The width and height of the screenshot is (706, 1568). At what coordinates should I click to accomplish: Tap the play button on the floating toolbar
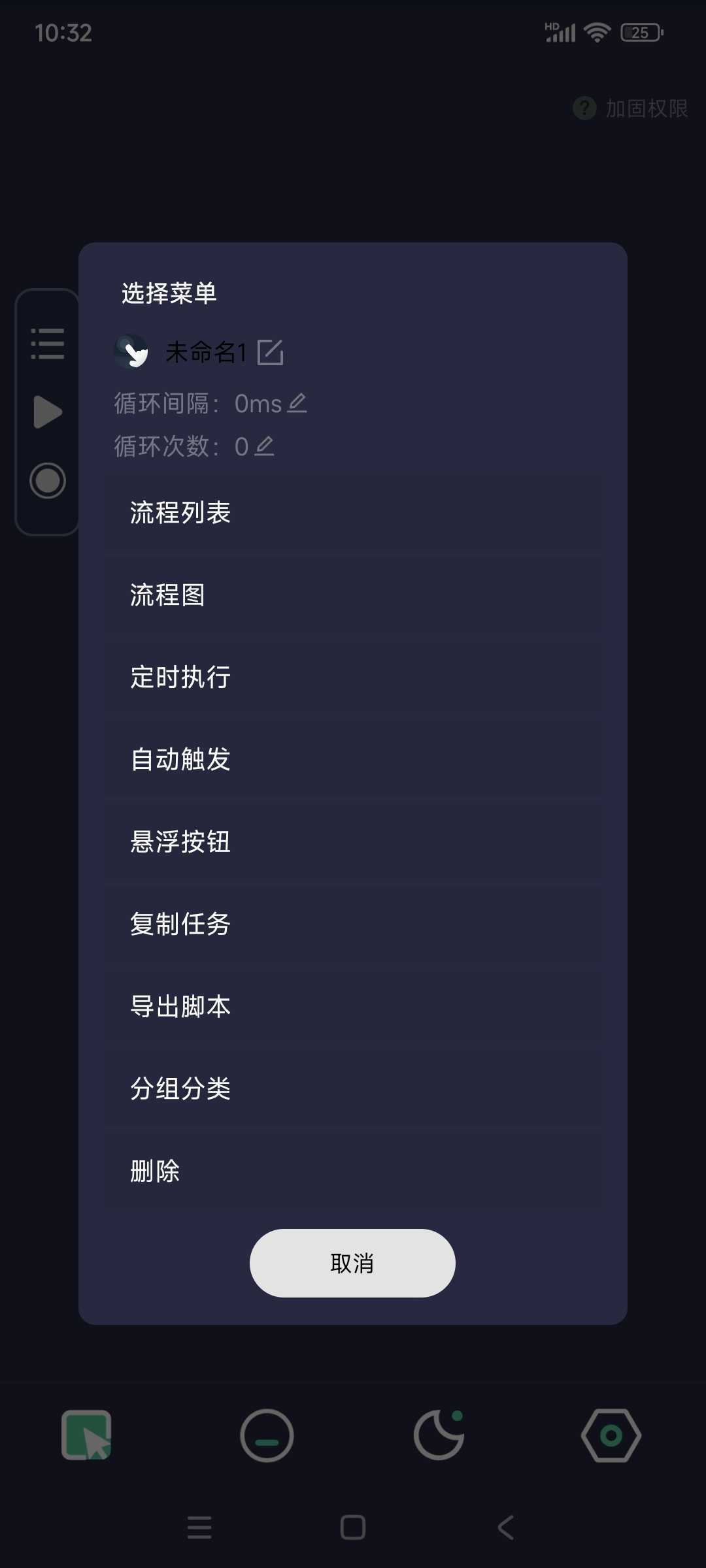[x=46, y=412]
